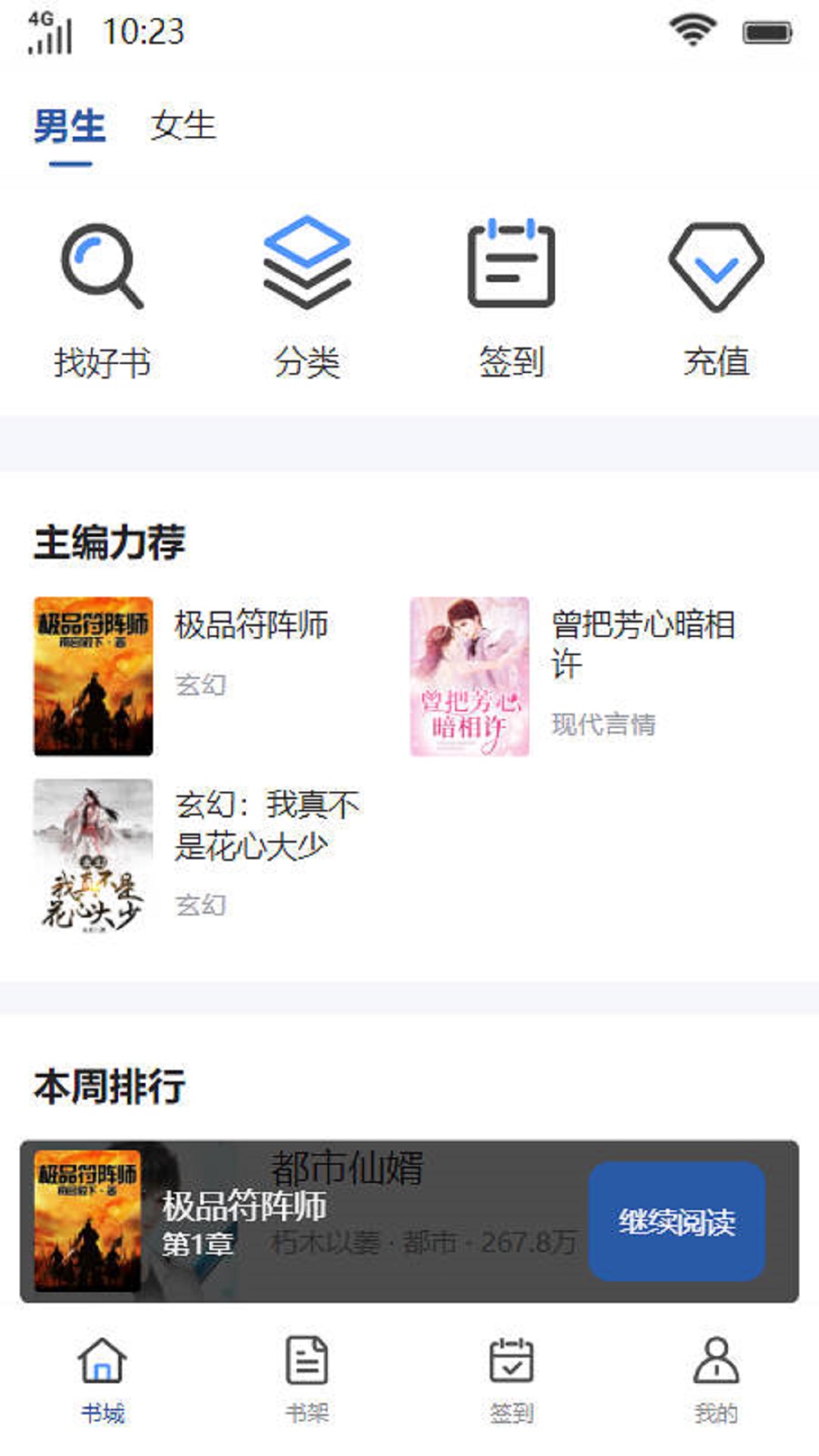The image size is (819, 1456).
Task: Switch to the 女生 tab
Action: (x=183, y=126)
